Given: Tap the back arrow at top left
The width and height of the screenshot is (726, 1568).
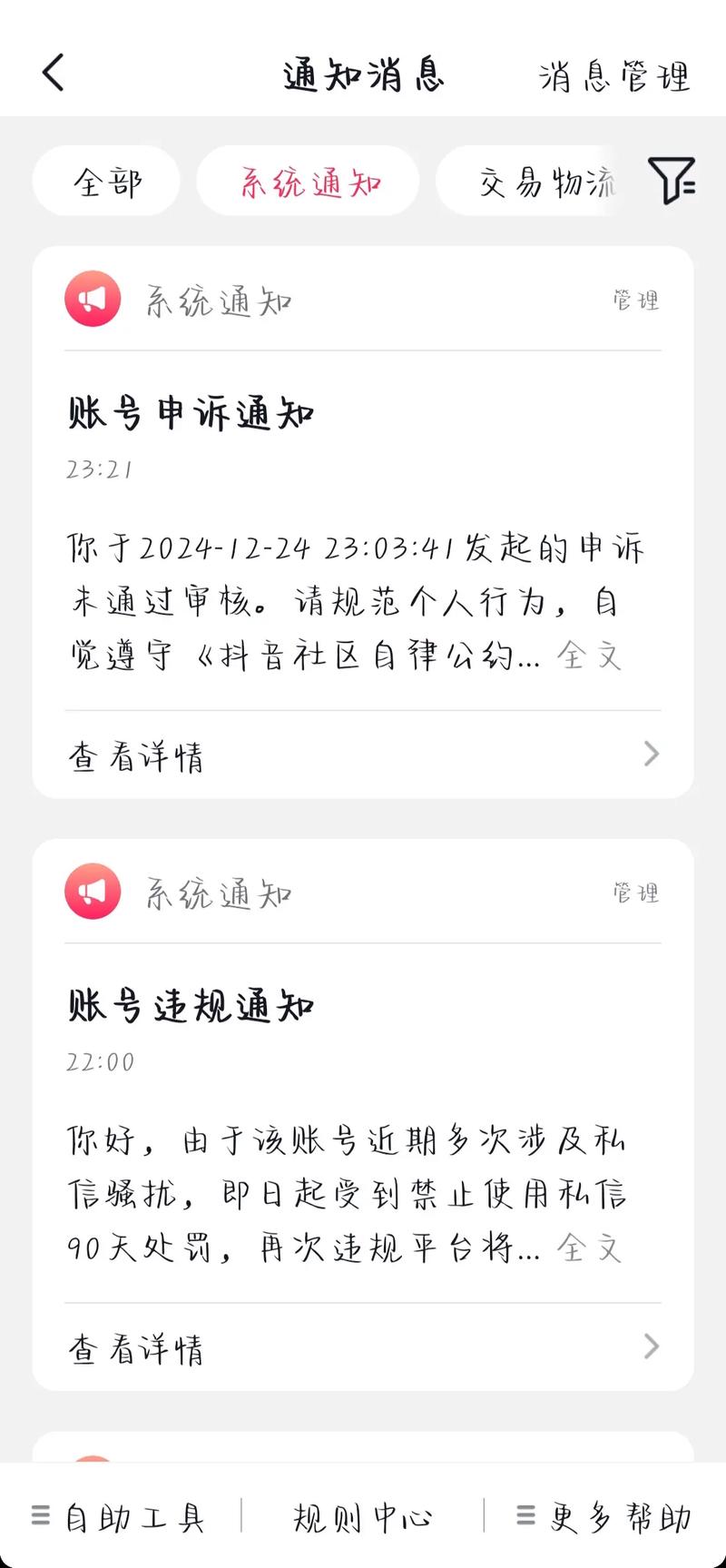Looking at the screenshot, I should [53, 73].
